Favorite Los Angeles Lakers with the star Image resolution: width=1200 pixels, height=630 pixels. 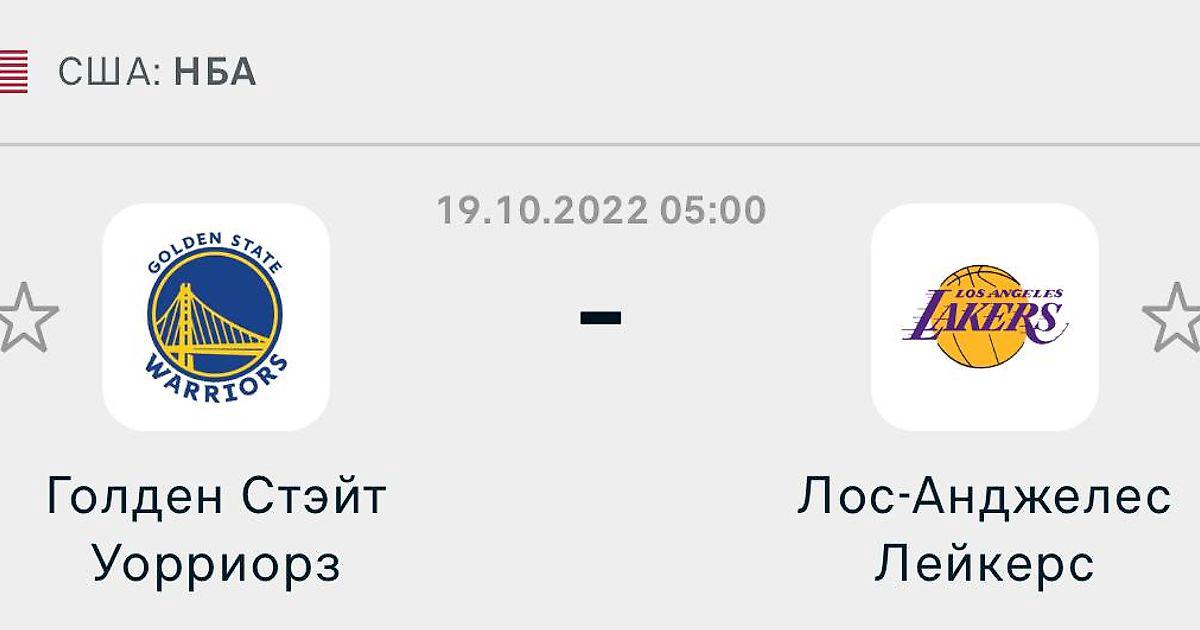pyautogui.click(x=1174, y=317)
